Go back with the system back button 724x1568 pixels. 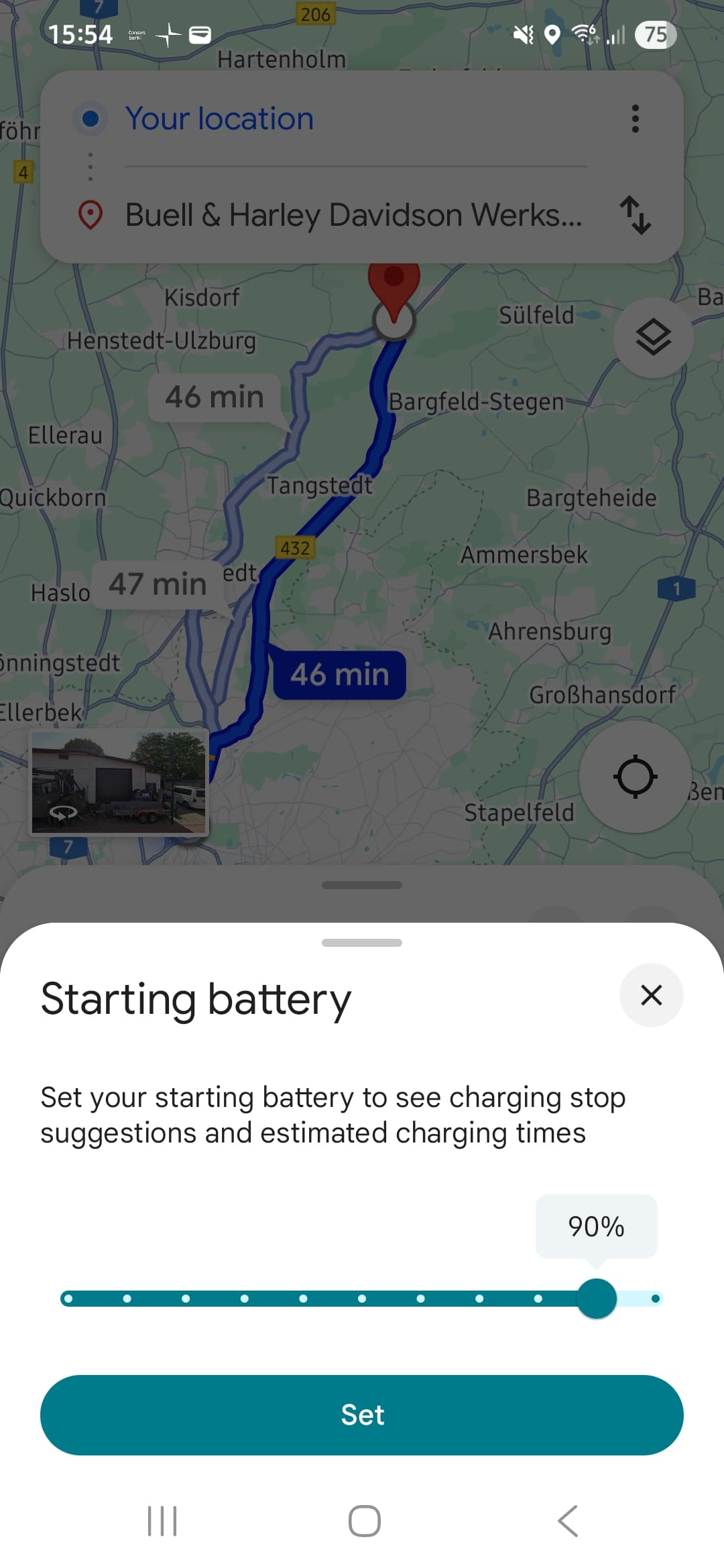[567, 1520]
